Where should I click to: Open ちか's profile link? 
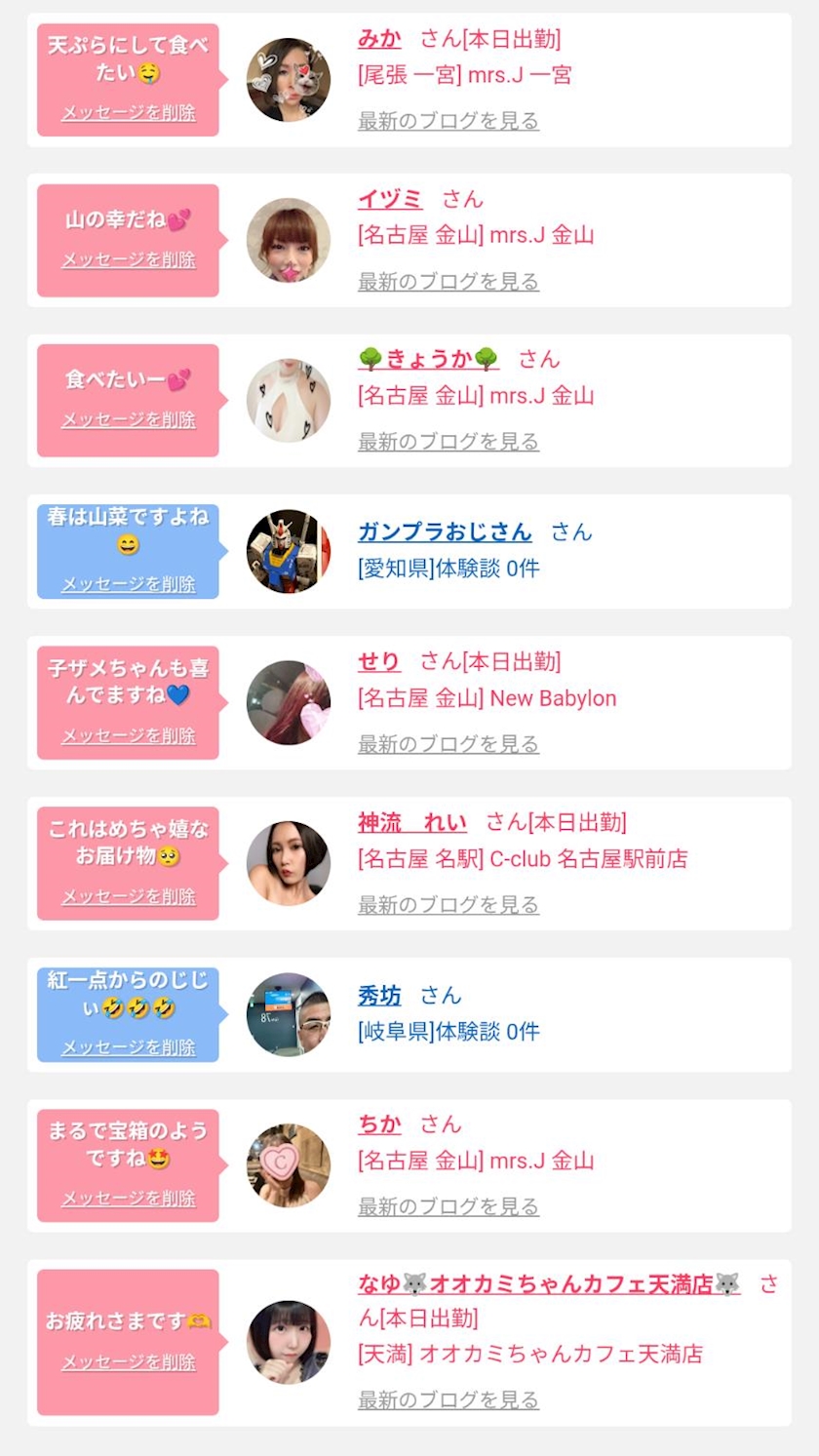[x=379, y=1124]
